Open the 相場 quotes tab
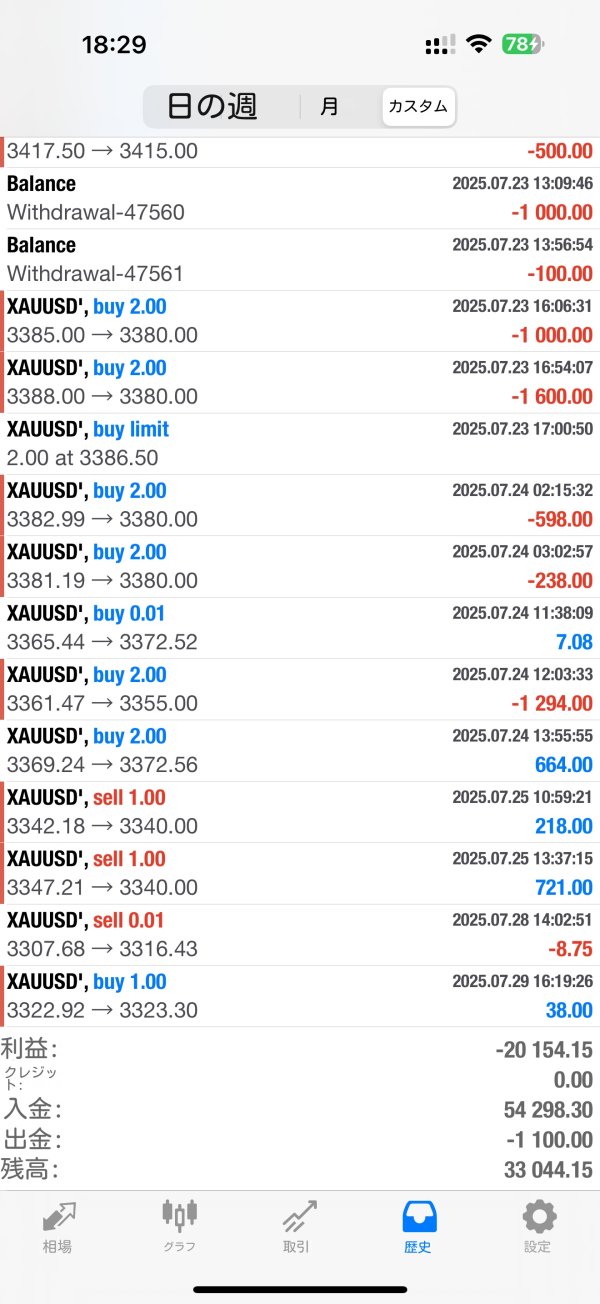The image size is (600, 1304). coord(57,1227)
